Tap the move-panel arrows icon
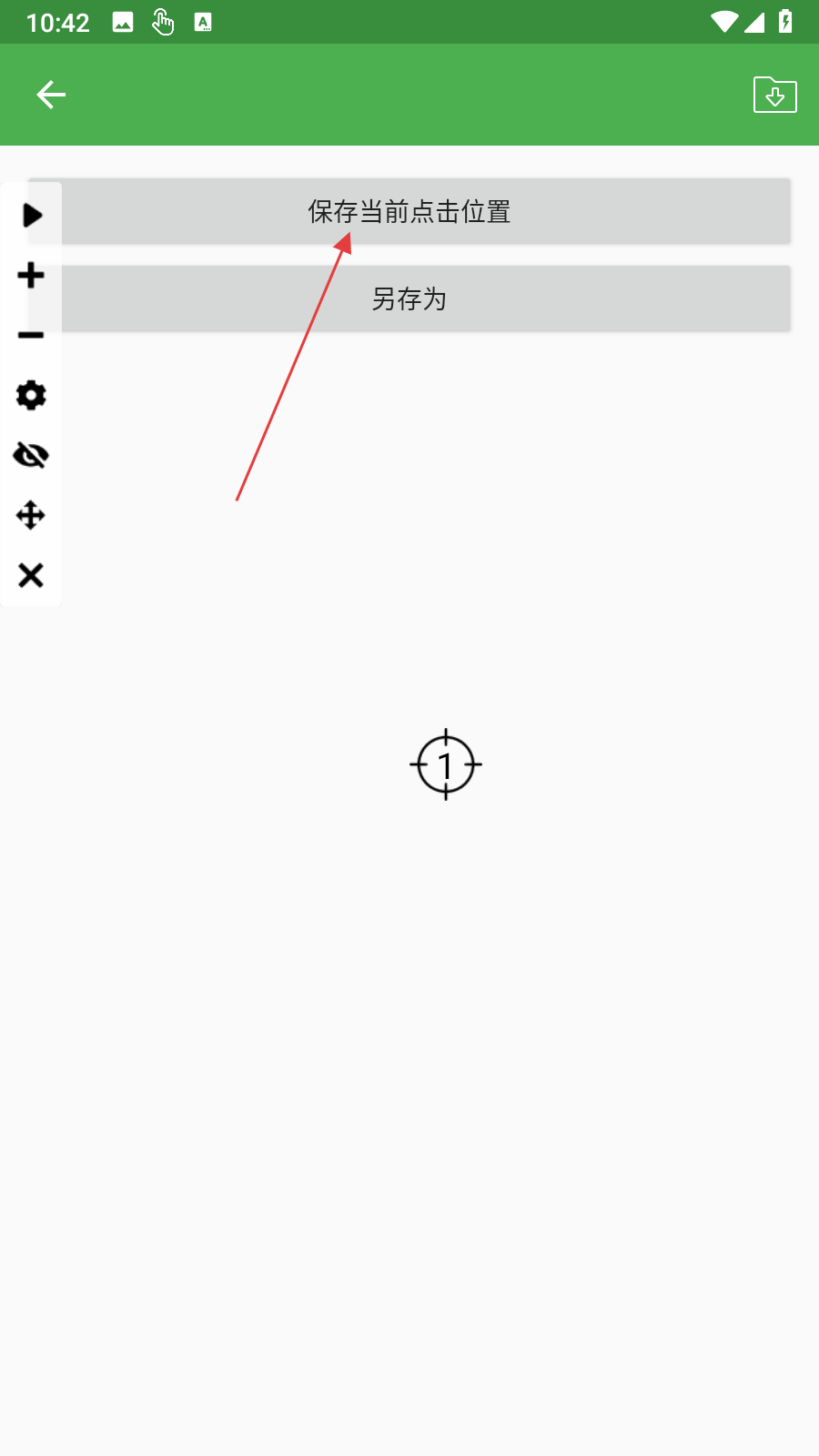The image size is (819, 1456). point(31,515)
